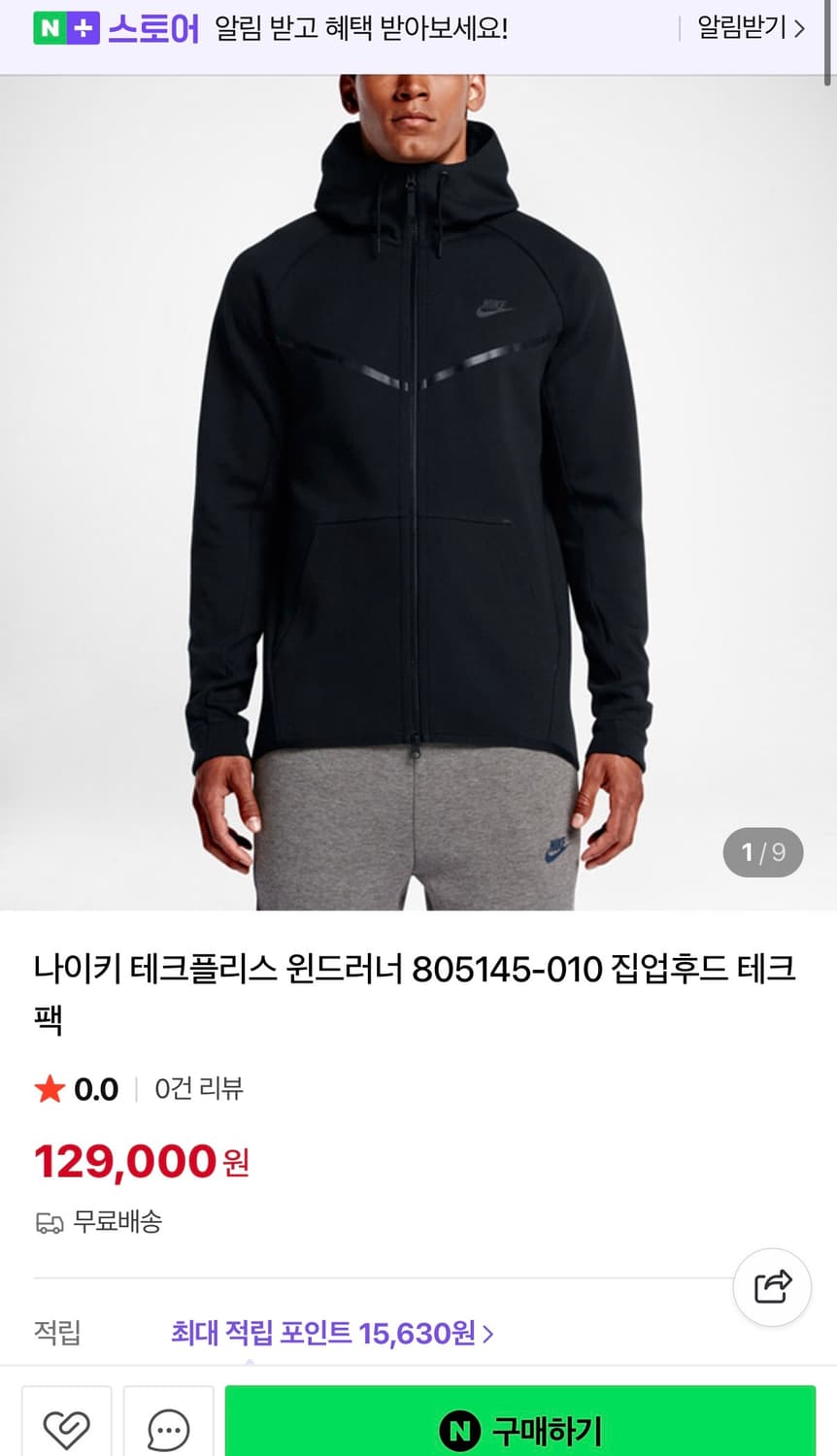
Task: Click the red star rating icon
Action: (47, 1088)
